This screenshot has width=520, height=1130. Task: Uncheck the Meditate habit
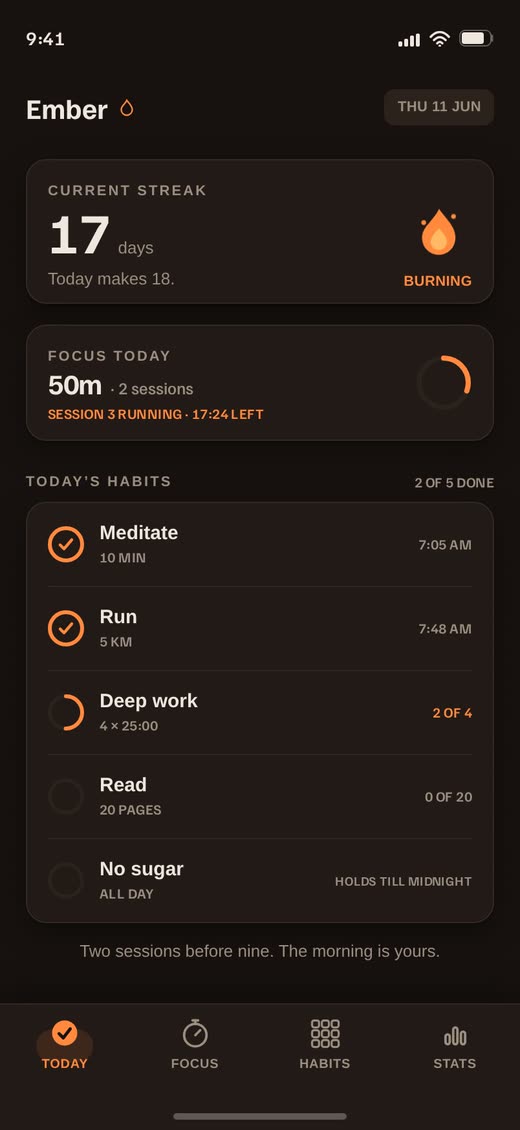66,544
